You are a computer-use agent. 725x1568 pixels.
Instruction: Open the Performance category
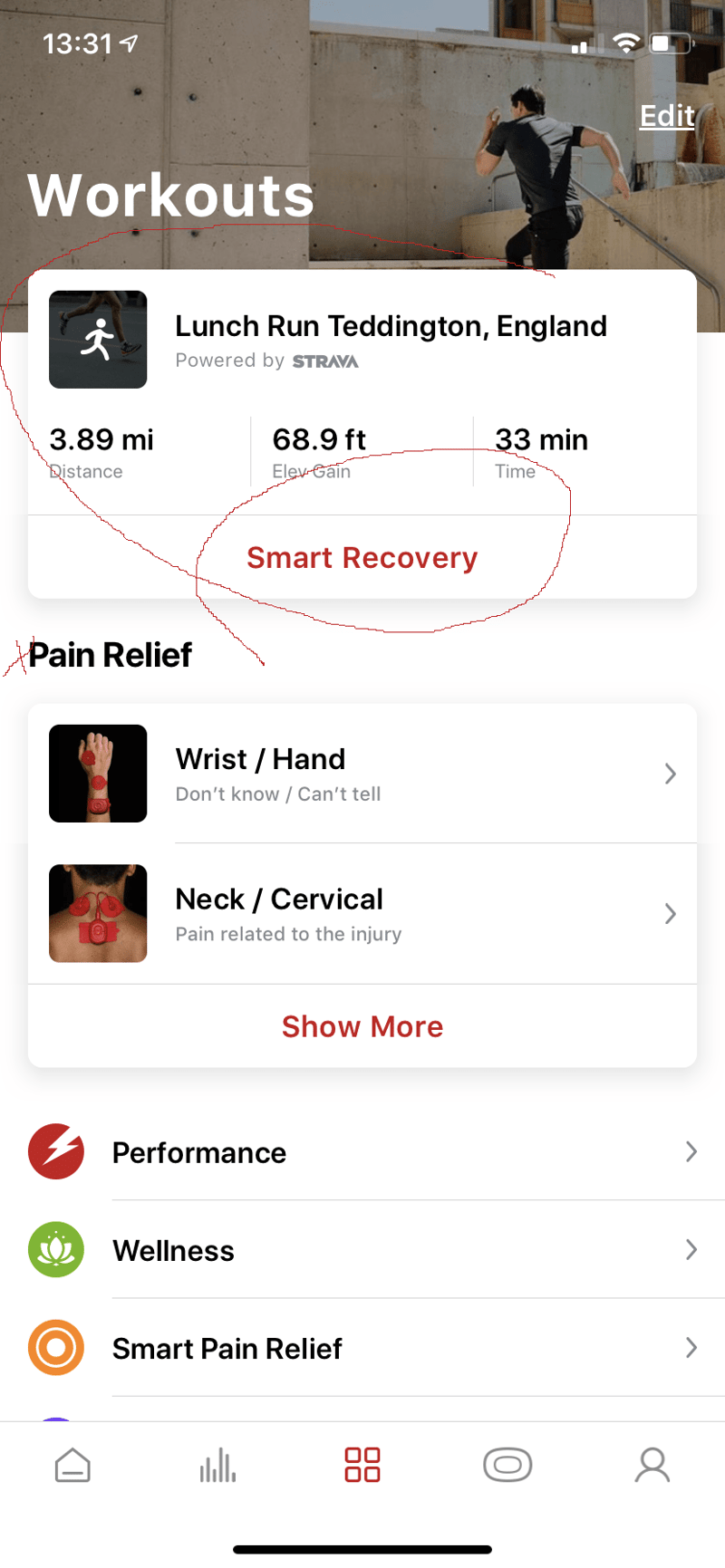click(x=362, y=1152)
